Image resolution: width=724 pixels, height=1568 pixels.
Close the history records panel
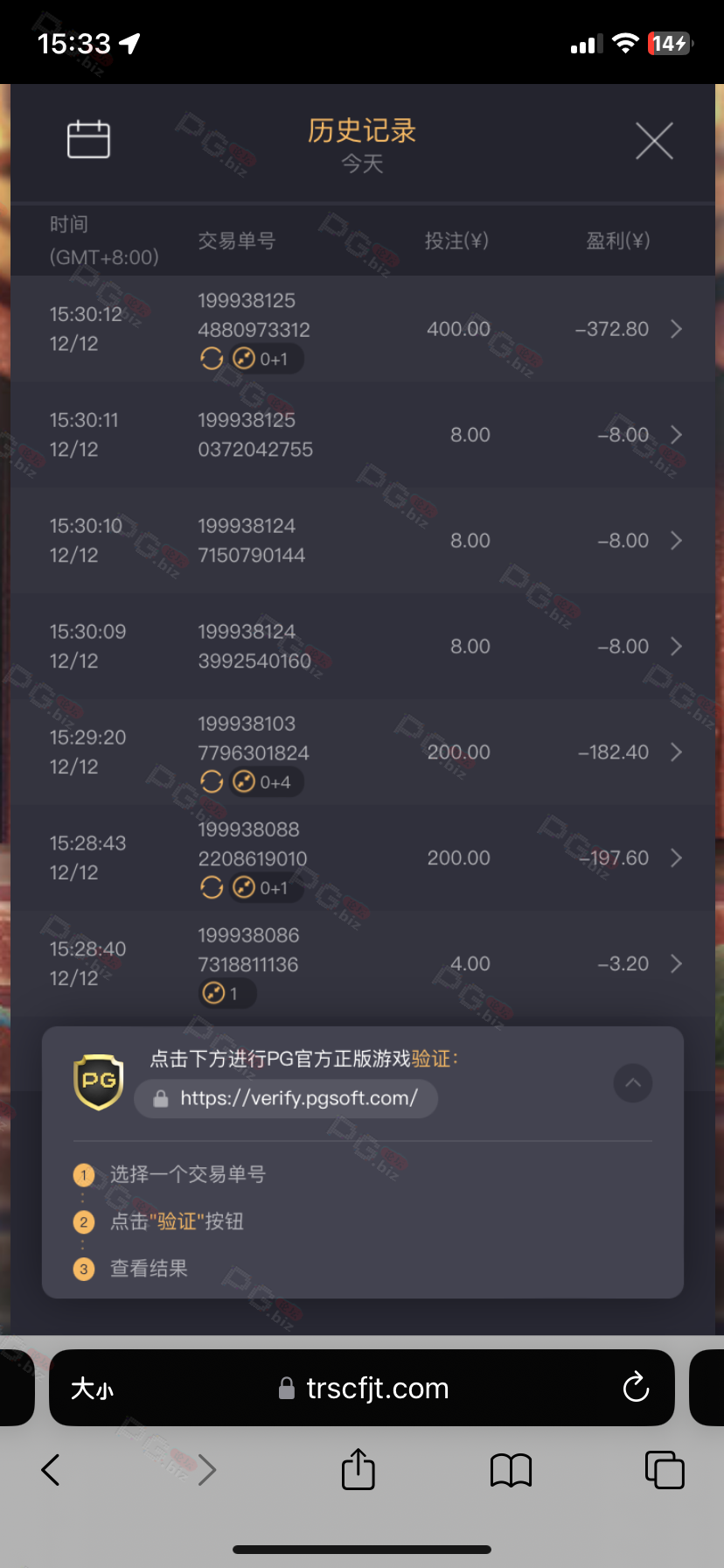point(653,140)
